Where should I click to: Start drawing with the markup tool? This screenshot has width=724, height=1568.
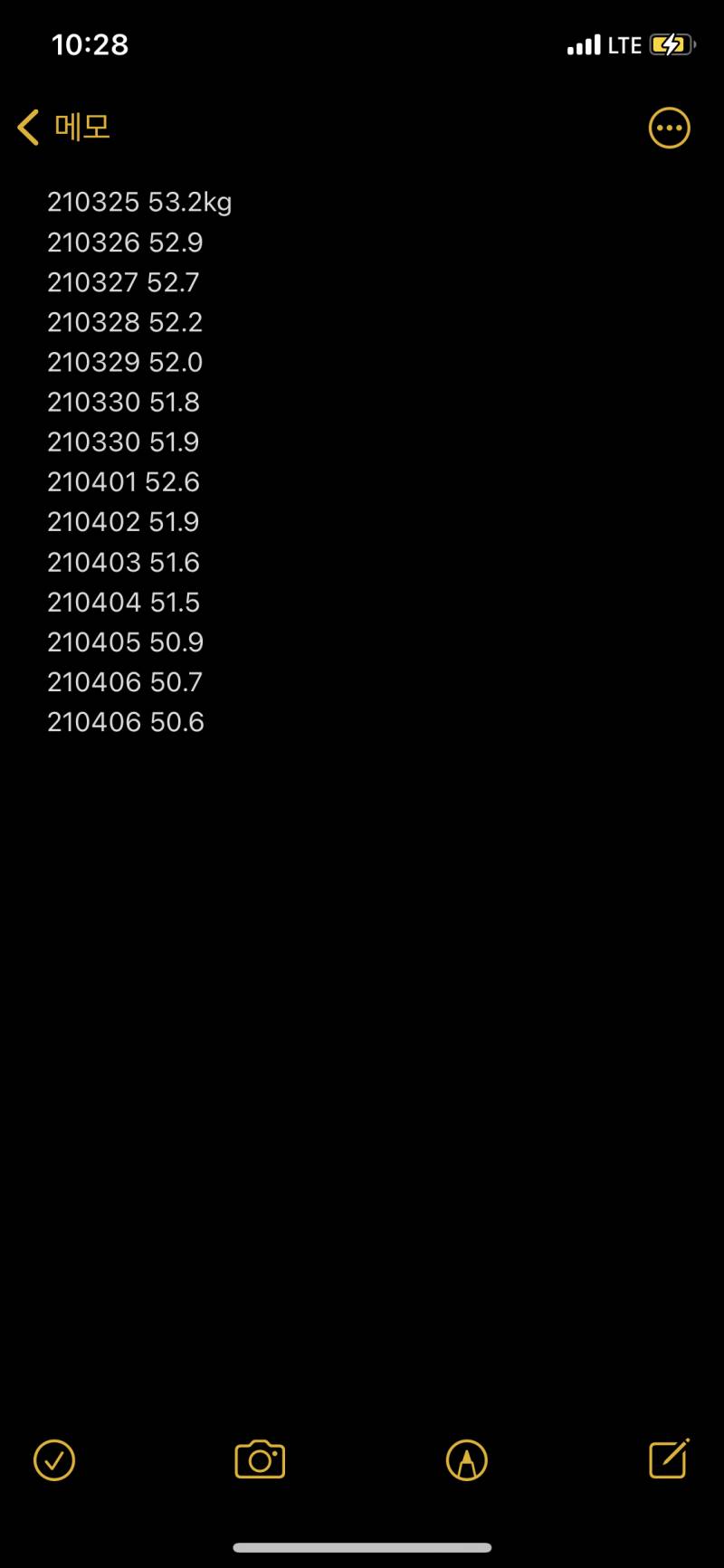[x=467, y=1459]
